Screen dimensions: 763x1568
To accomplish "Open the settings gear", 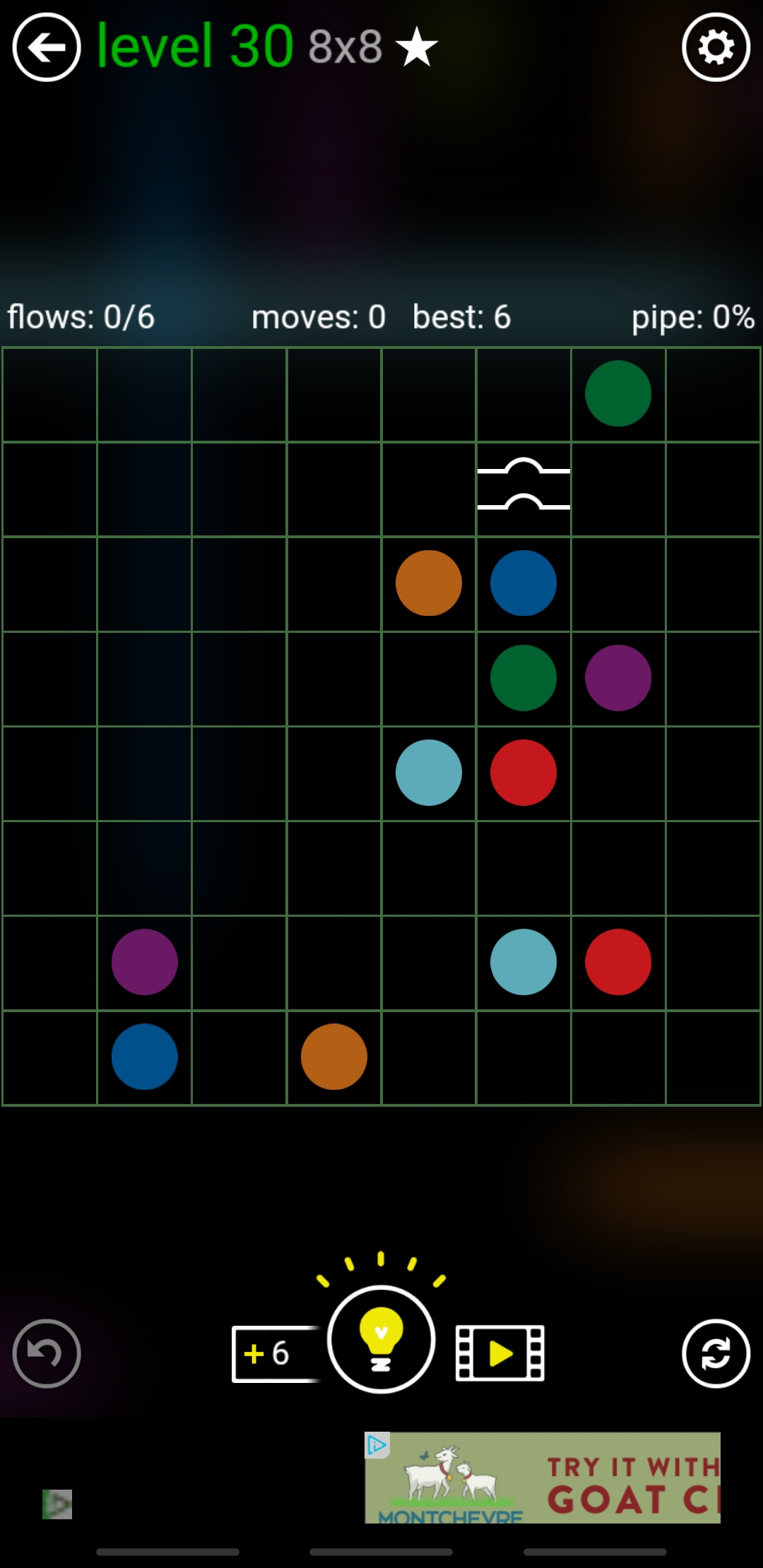I will (x=716, y=47).
